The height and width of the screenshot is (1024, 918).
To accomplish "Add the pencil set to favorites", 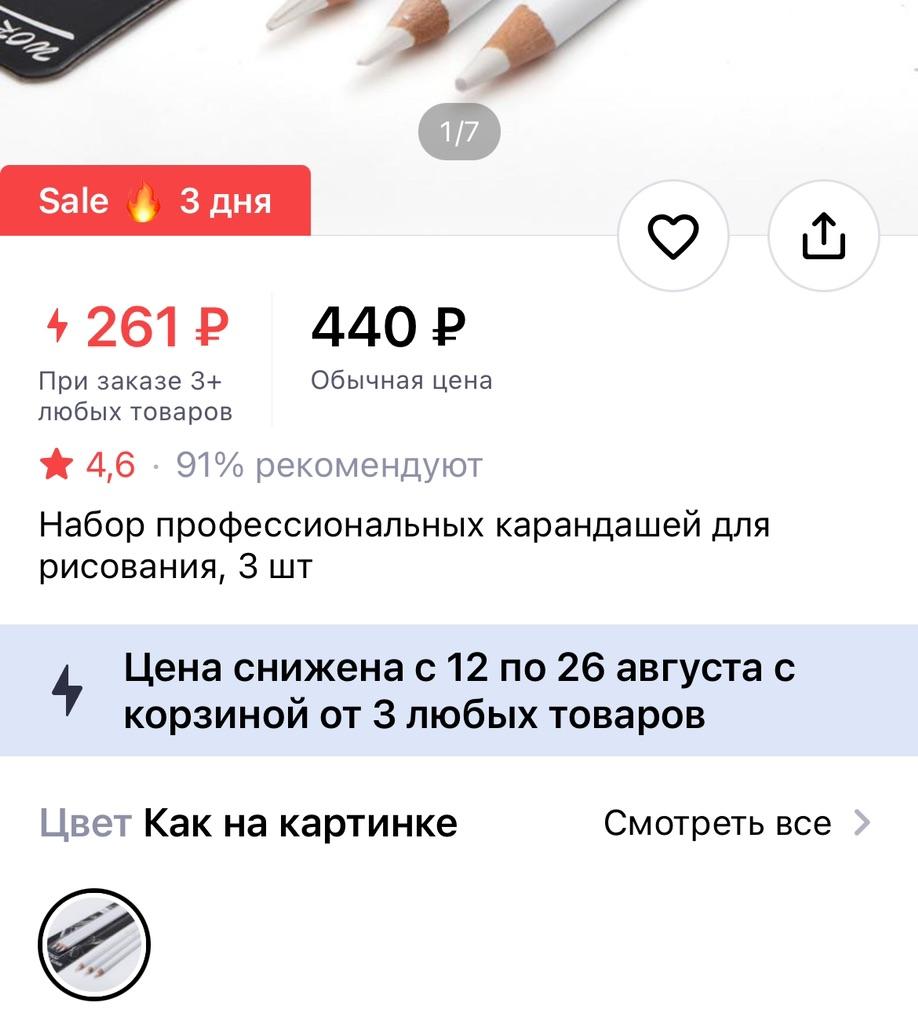I will click(673, 236).
